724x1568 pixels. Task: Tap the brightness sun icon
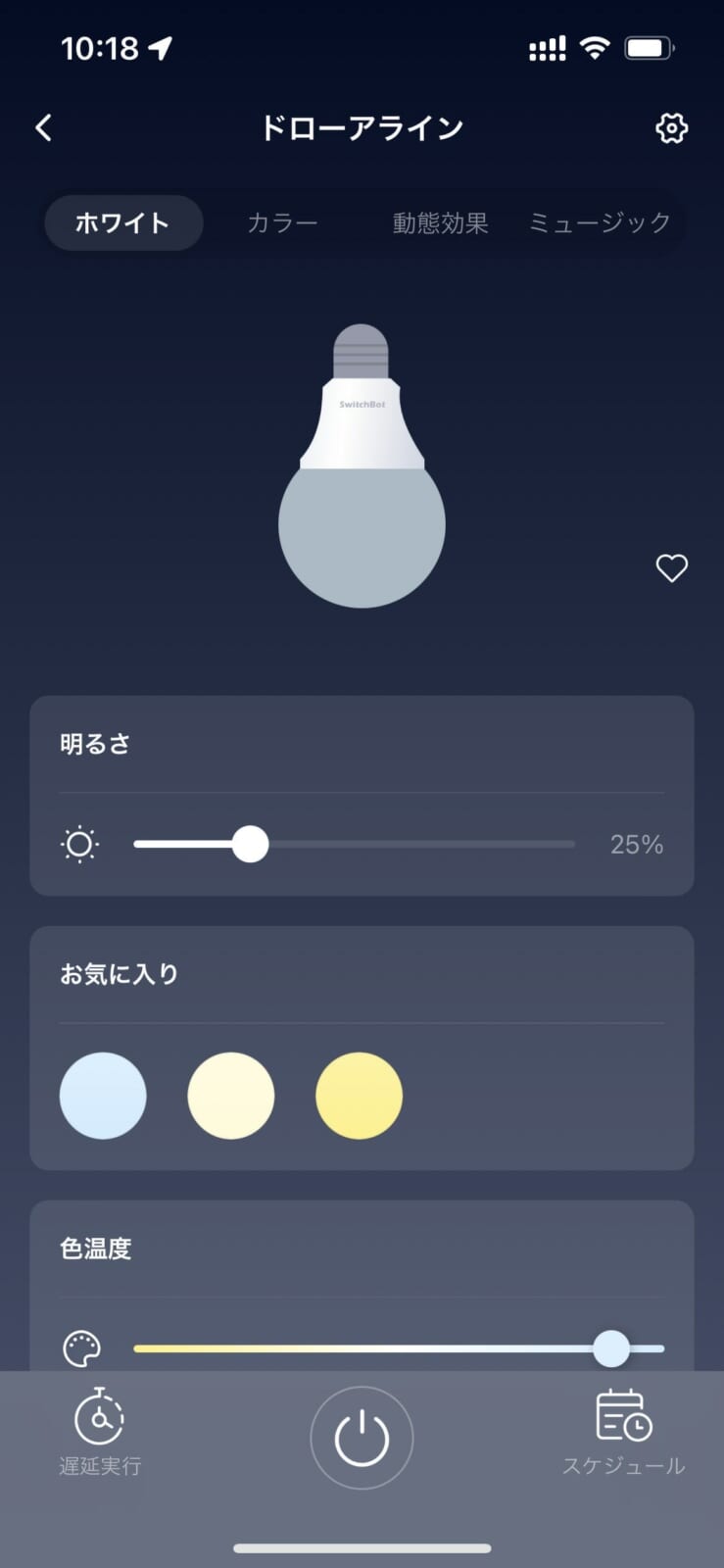pos(78,844)
